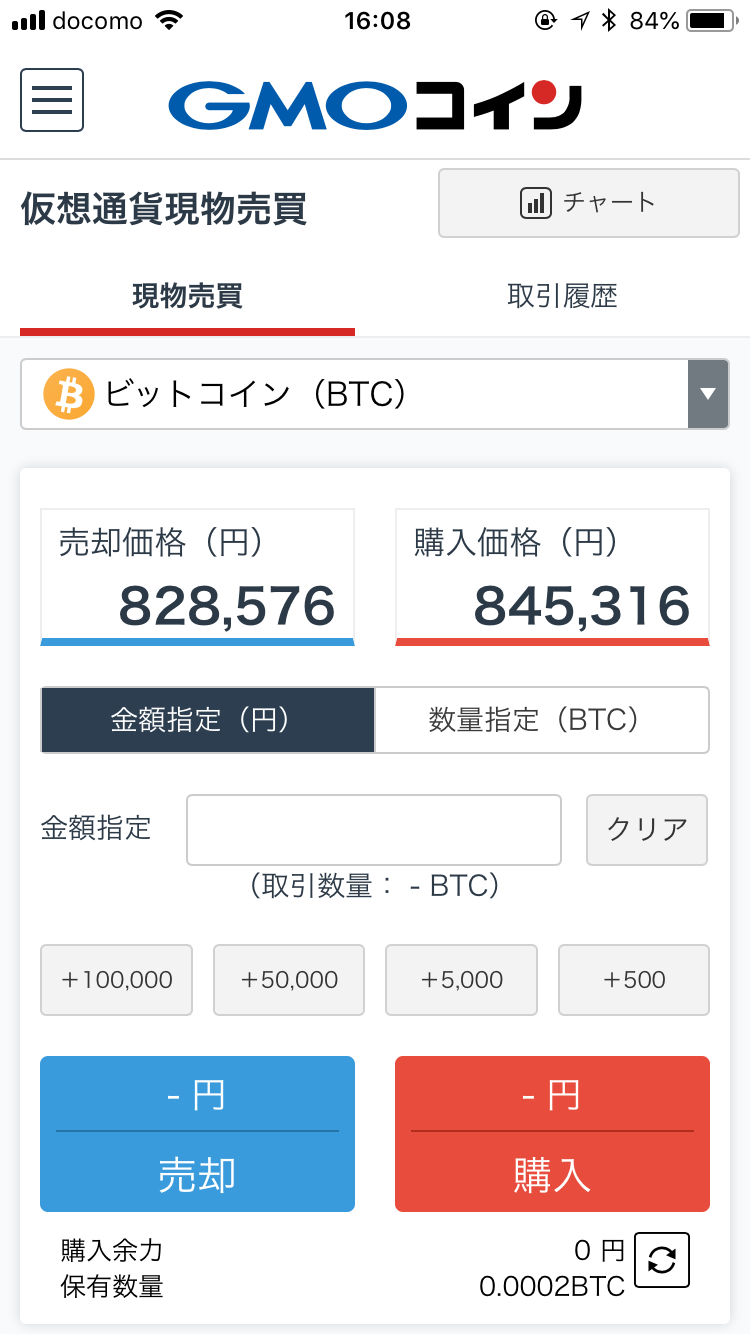This screenshot has width=750, height=1334.
Task: Focus the 金額指定 amount input field
Action: pyautogui.click(x=374, y=830)
